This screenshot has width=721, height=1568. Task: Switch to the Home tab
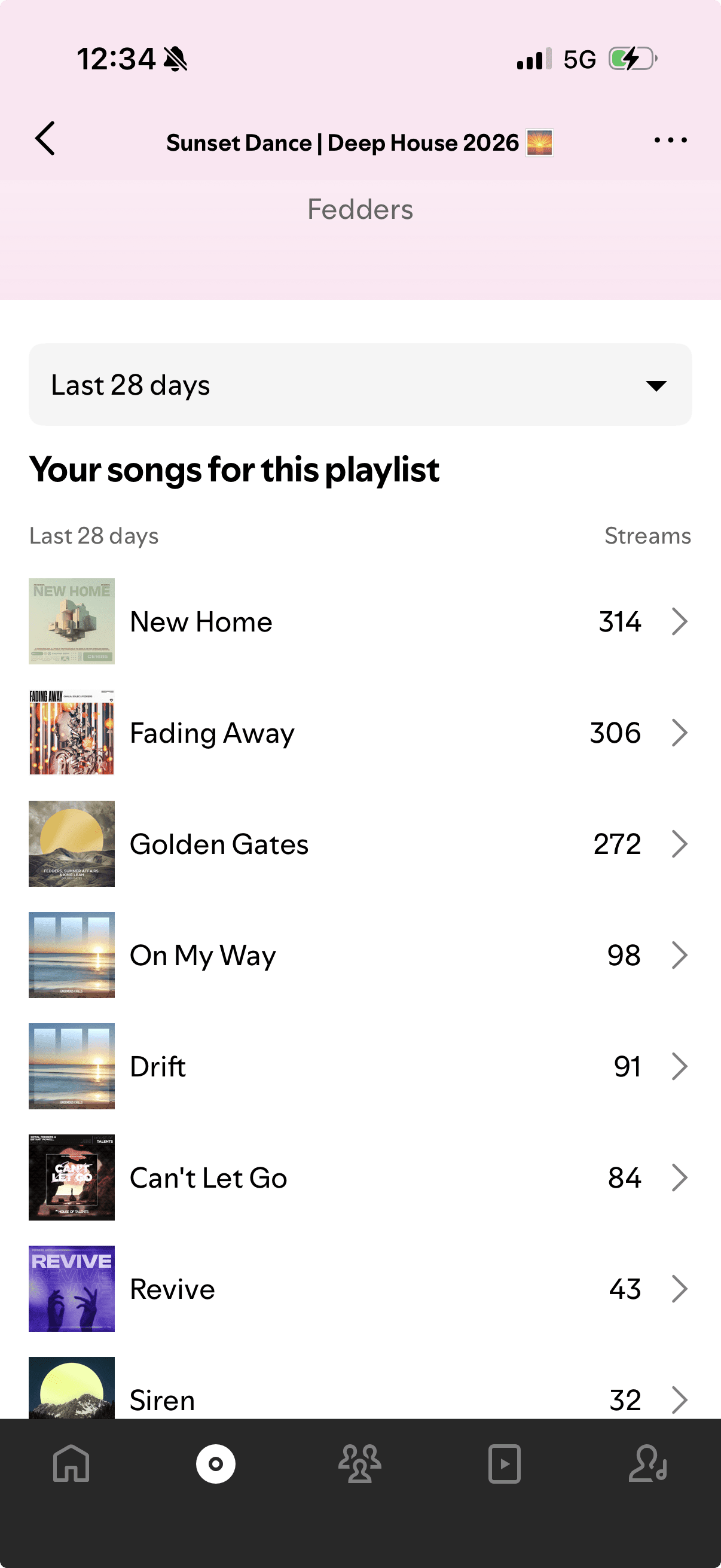click(x=72, y=1464)
